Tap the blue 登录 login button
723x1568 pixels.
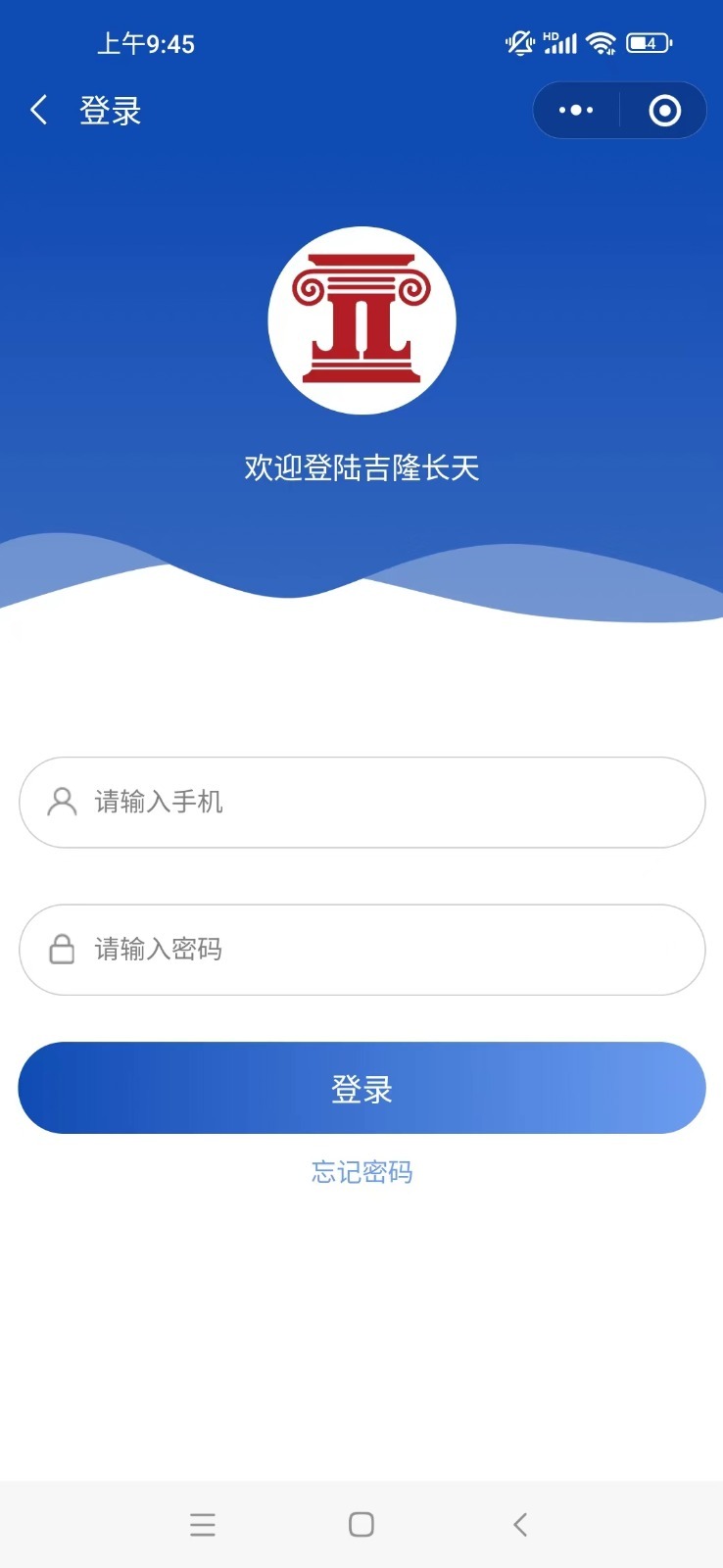pyautogui.click(x=361, y=1088)
